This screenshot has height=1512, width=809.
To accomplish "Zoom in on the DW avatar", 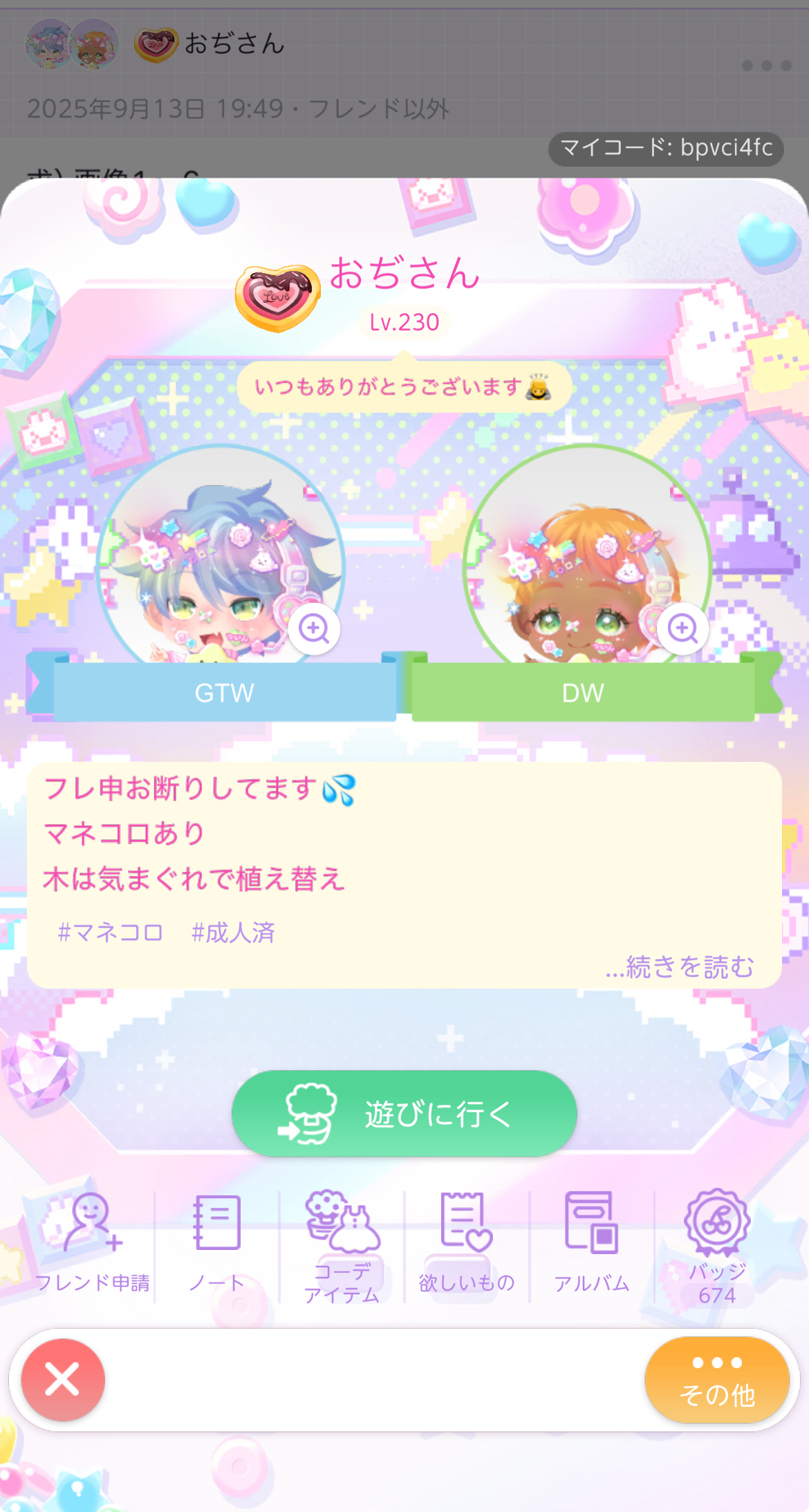I will click(682, 628).
